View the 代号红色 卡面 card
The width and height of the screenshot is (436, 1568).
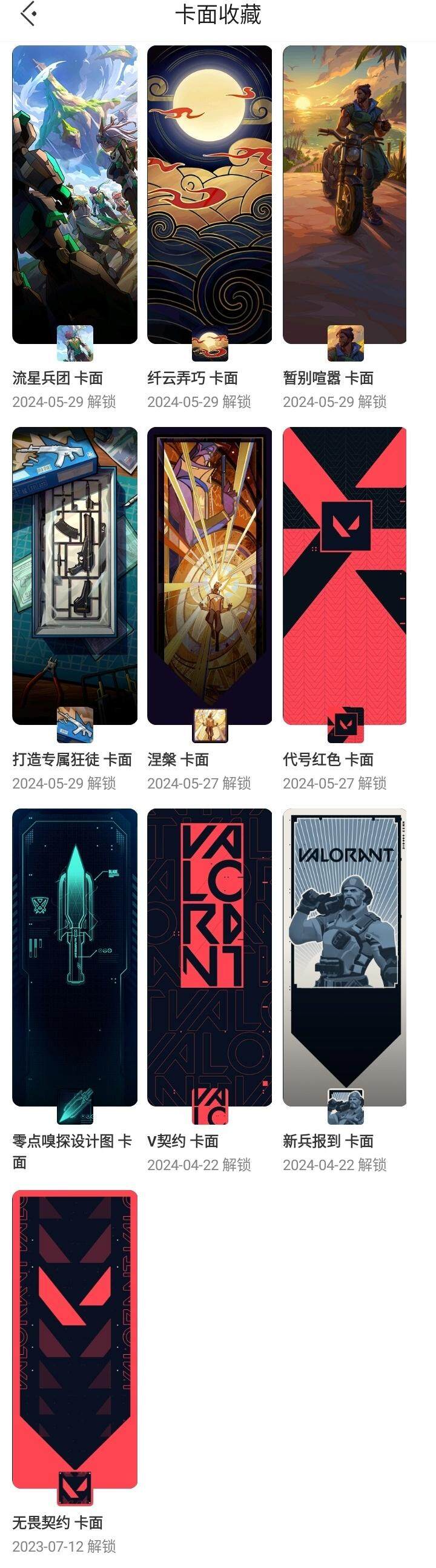click(345, 576)
